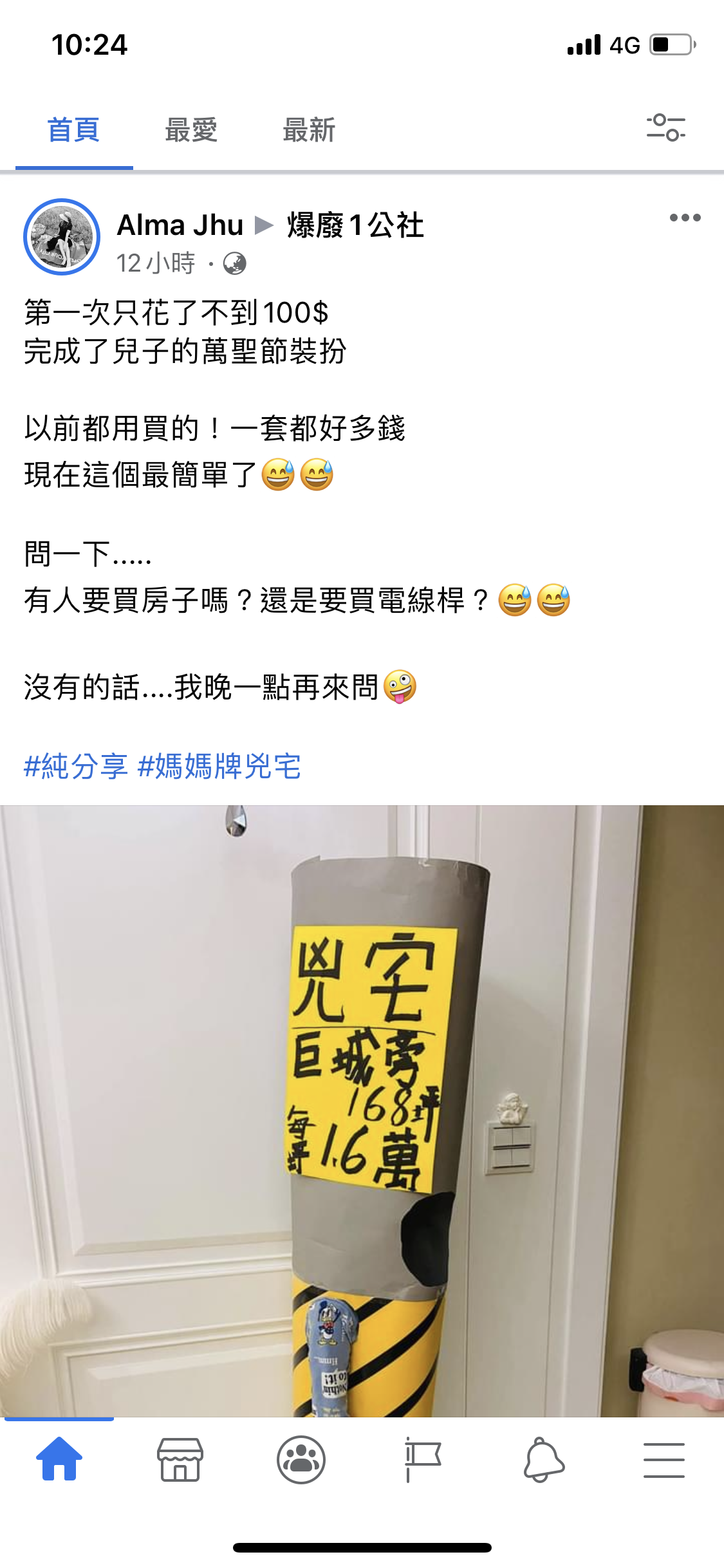Open the Groups tab
The image size is (724, 1568).
(x=301, y=1459)
